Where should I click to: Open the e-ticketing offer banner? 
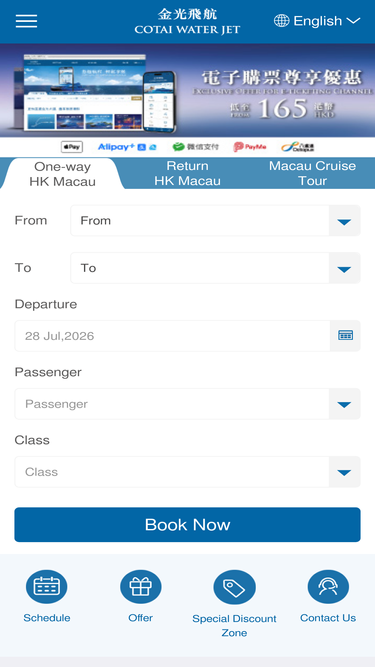click(188, 90)
